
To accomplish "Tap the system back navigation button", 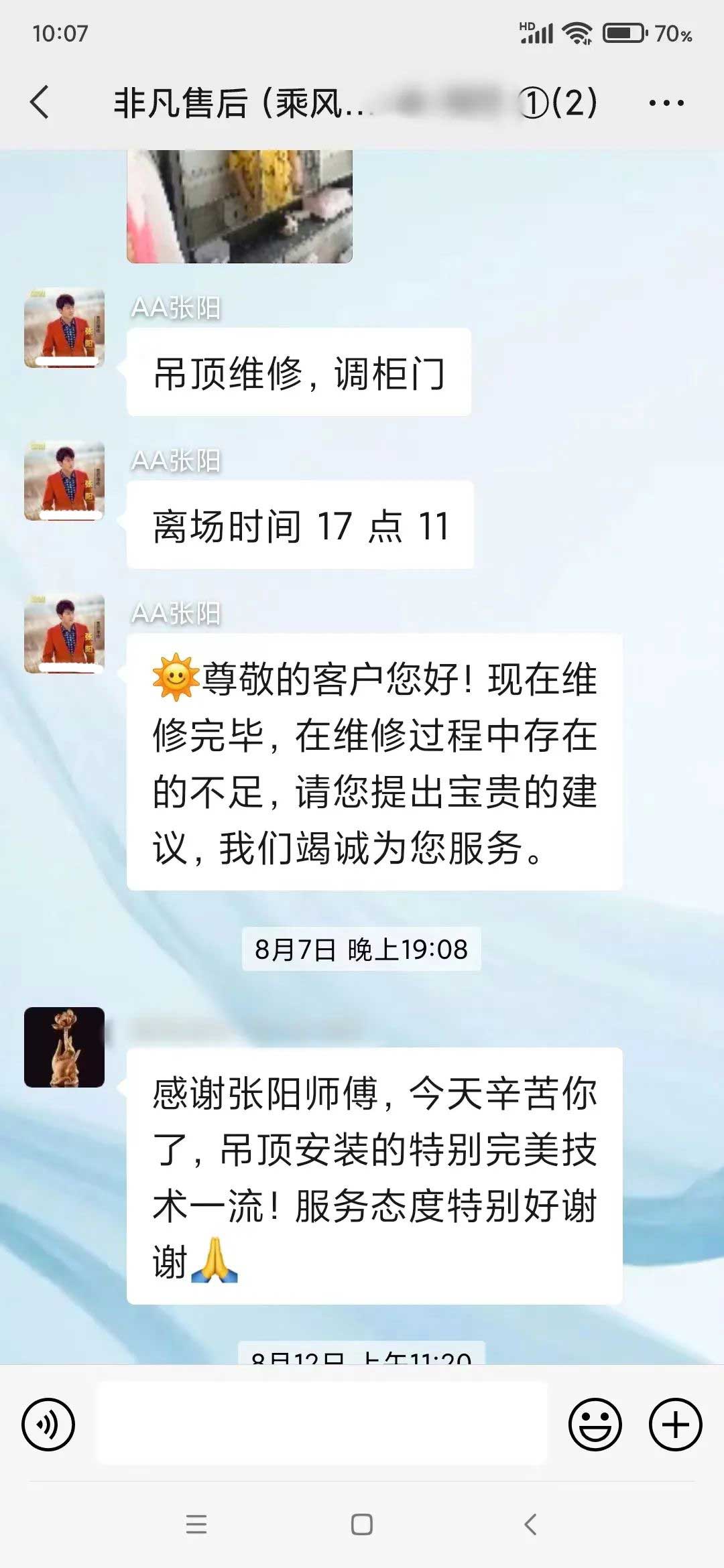I will coord(530,1524).
